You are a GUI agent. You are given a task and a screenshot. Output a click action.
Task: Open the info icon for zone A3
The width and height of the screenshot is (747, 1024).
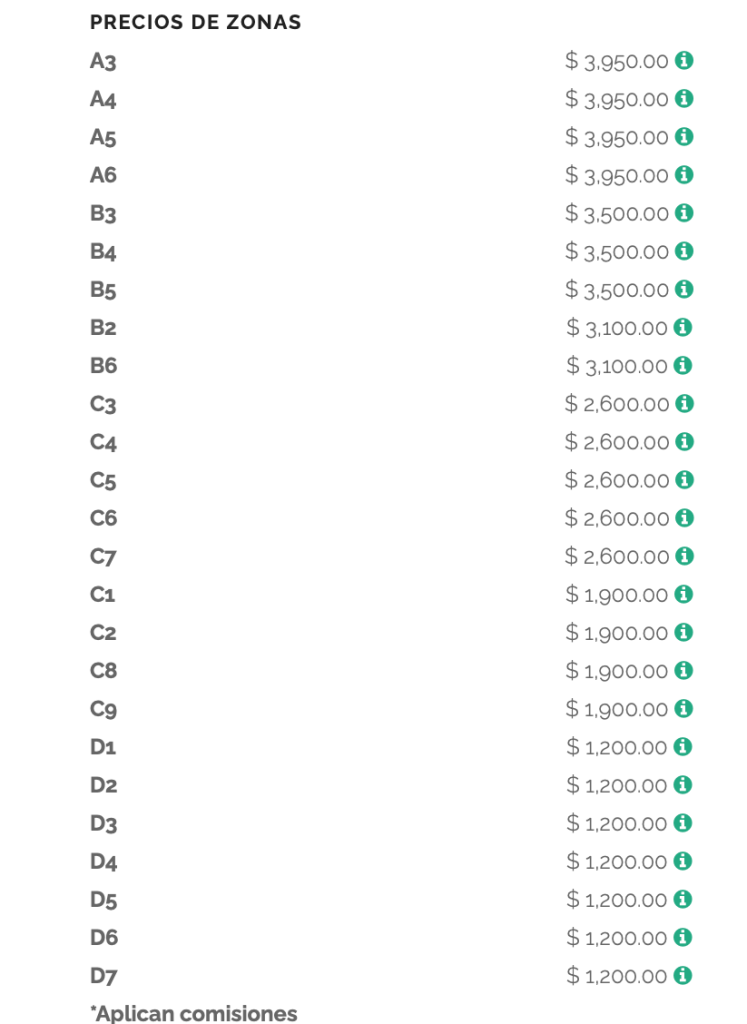[684, 61]
